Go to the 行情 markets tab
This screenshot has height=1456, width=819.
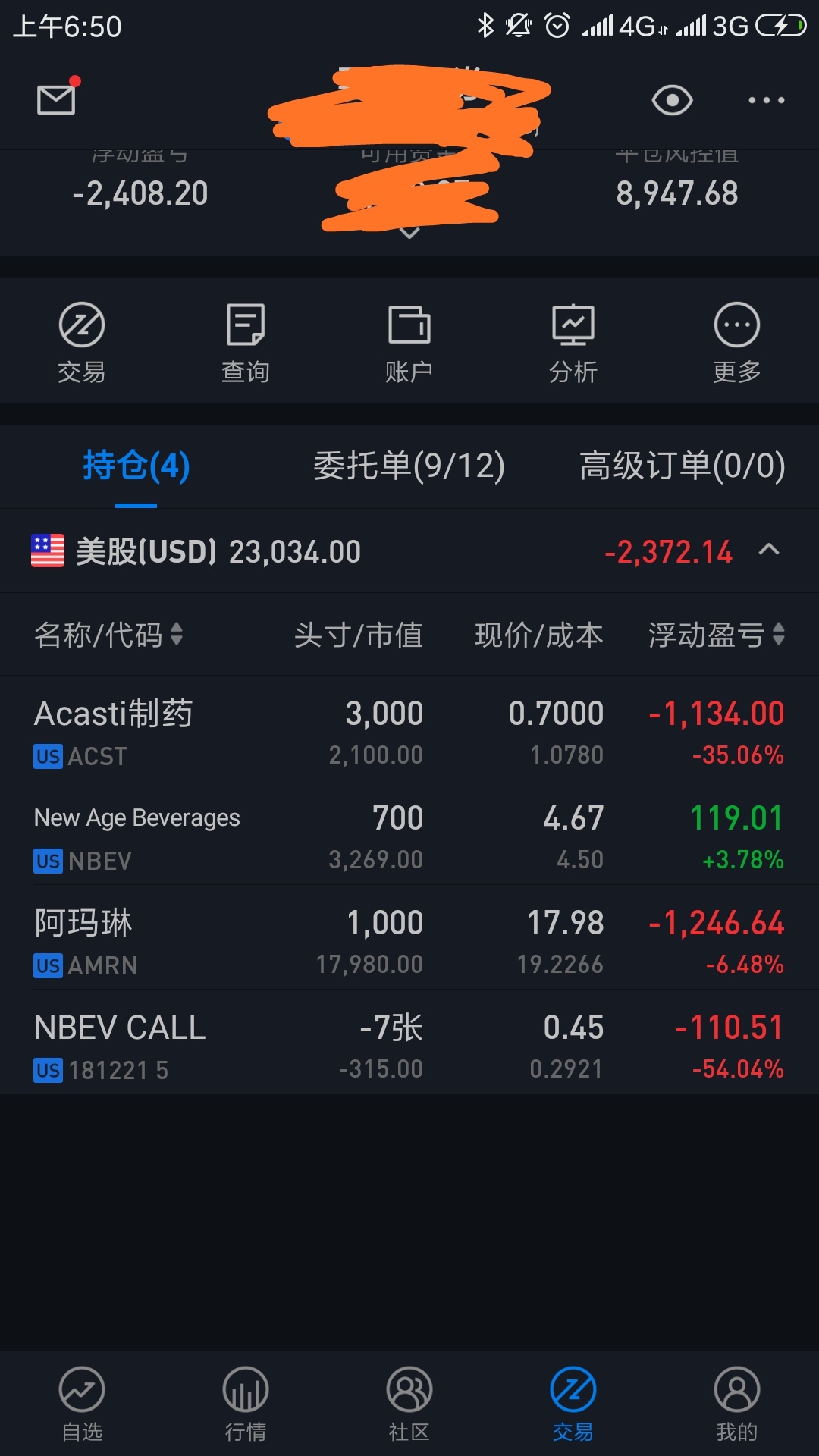point(246,1404)
